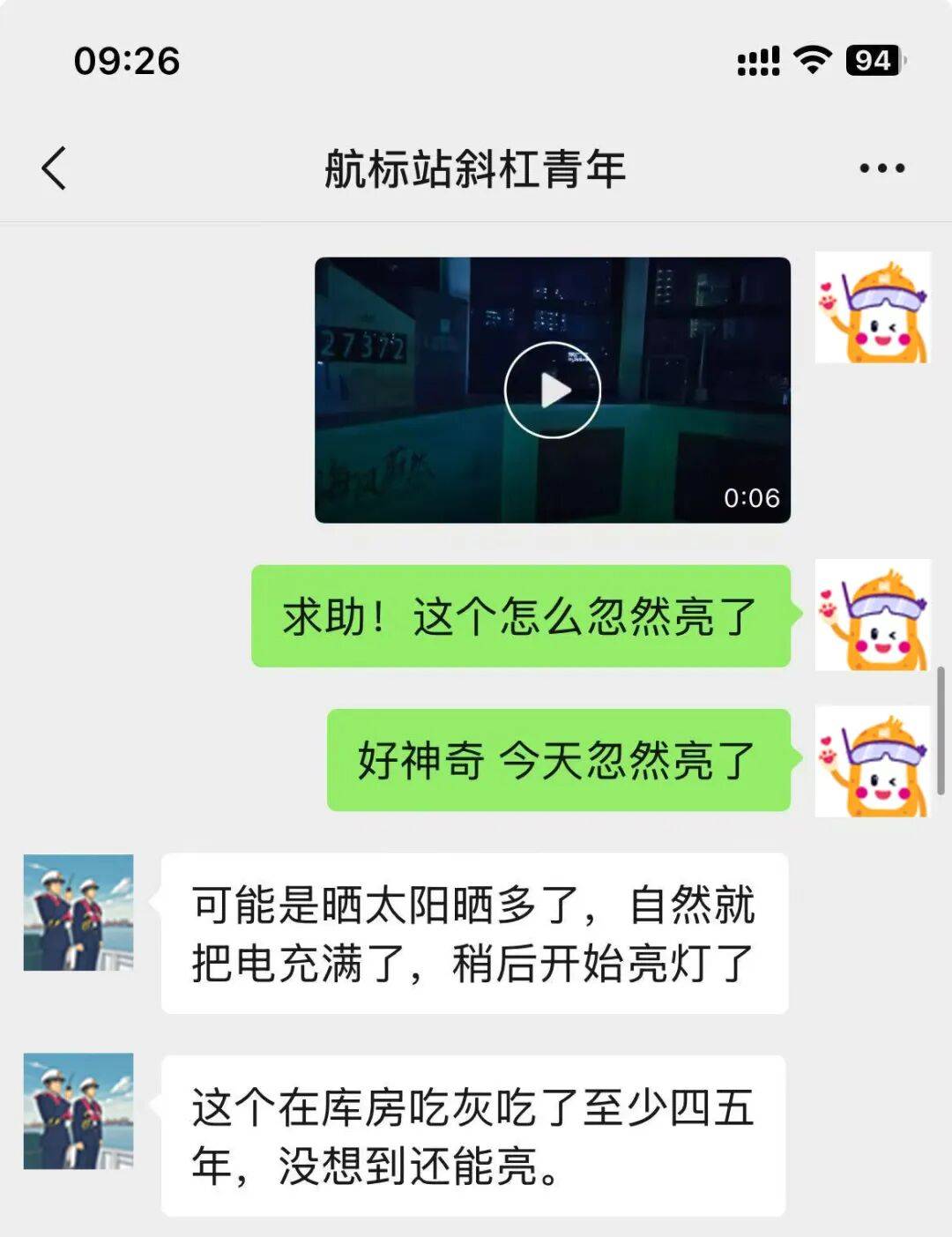Open sailor avatar beside 这个在库房吃灰 message
The width and height of the screenshot is (952, 1237).
[x=78, y=1111]
